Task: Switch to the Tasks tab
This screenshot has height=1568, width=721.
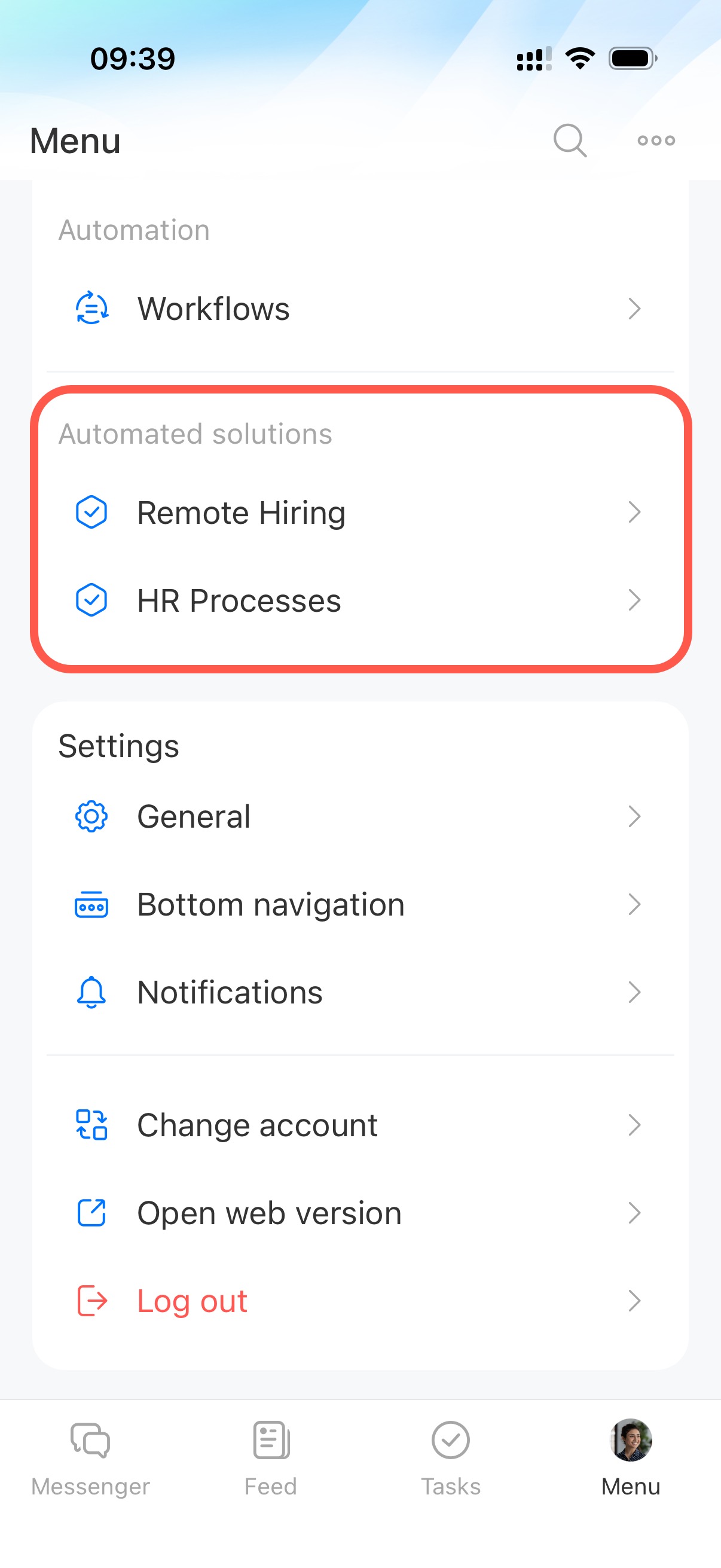Action: pos(450,1457)
